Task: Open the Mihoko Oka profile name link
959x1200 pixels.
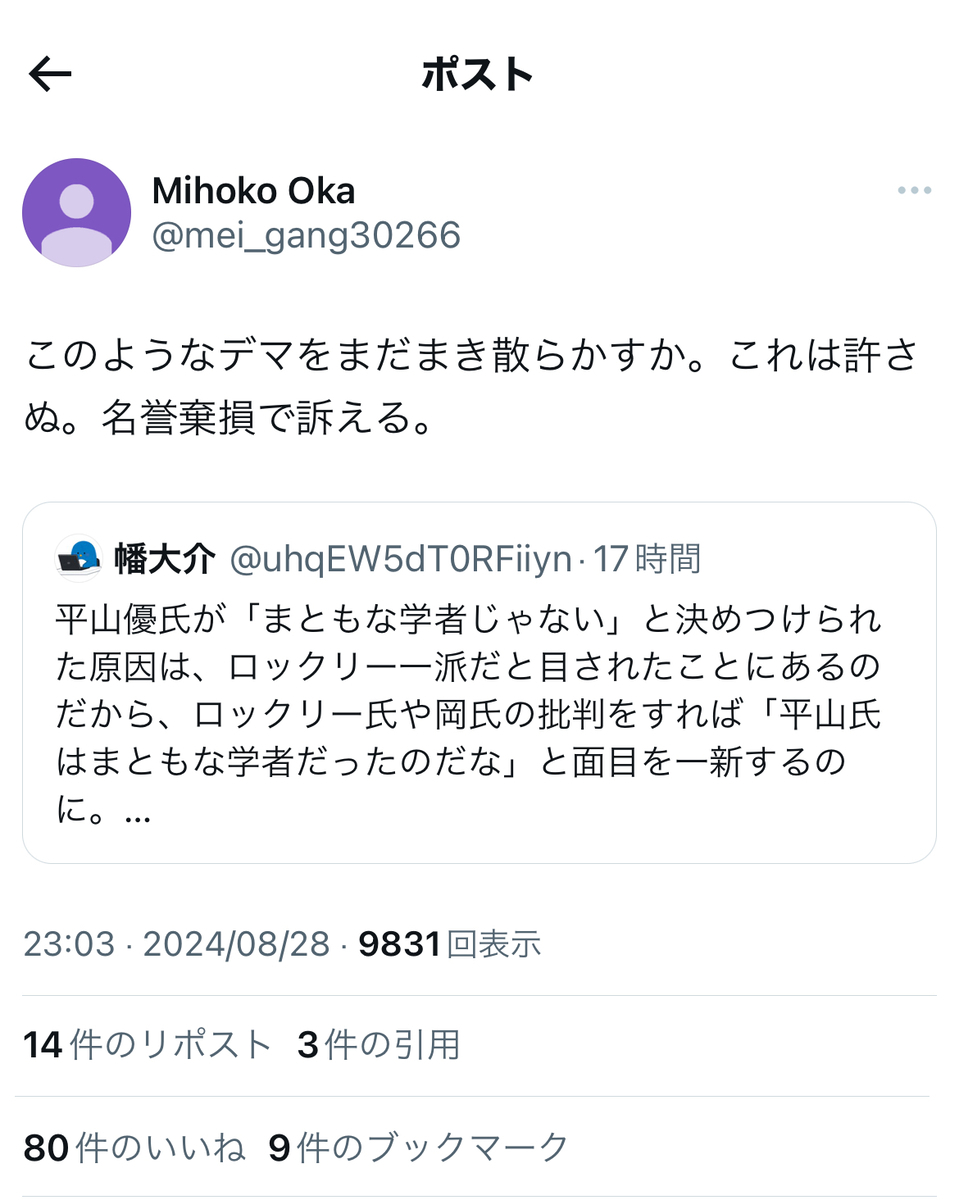Action: pos(254,190)
